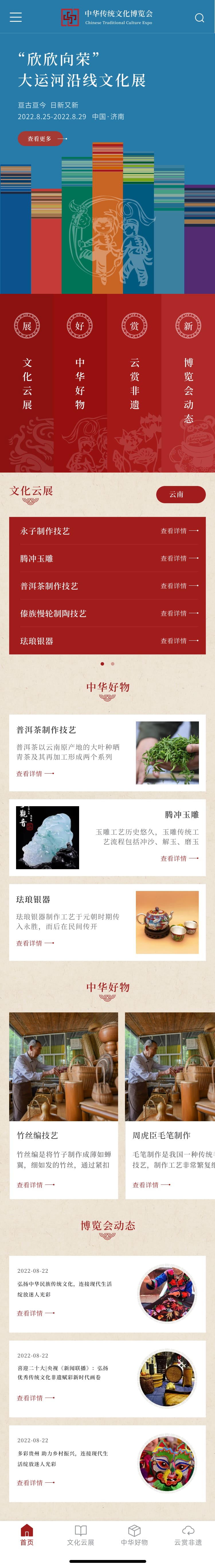
Task: Open news 弘扬中华民族传统文化
Action: pos(107,1294)
